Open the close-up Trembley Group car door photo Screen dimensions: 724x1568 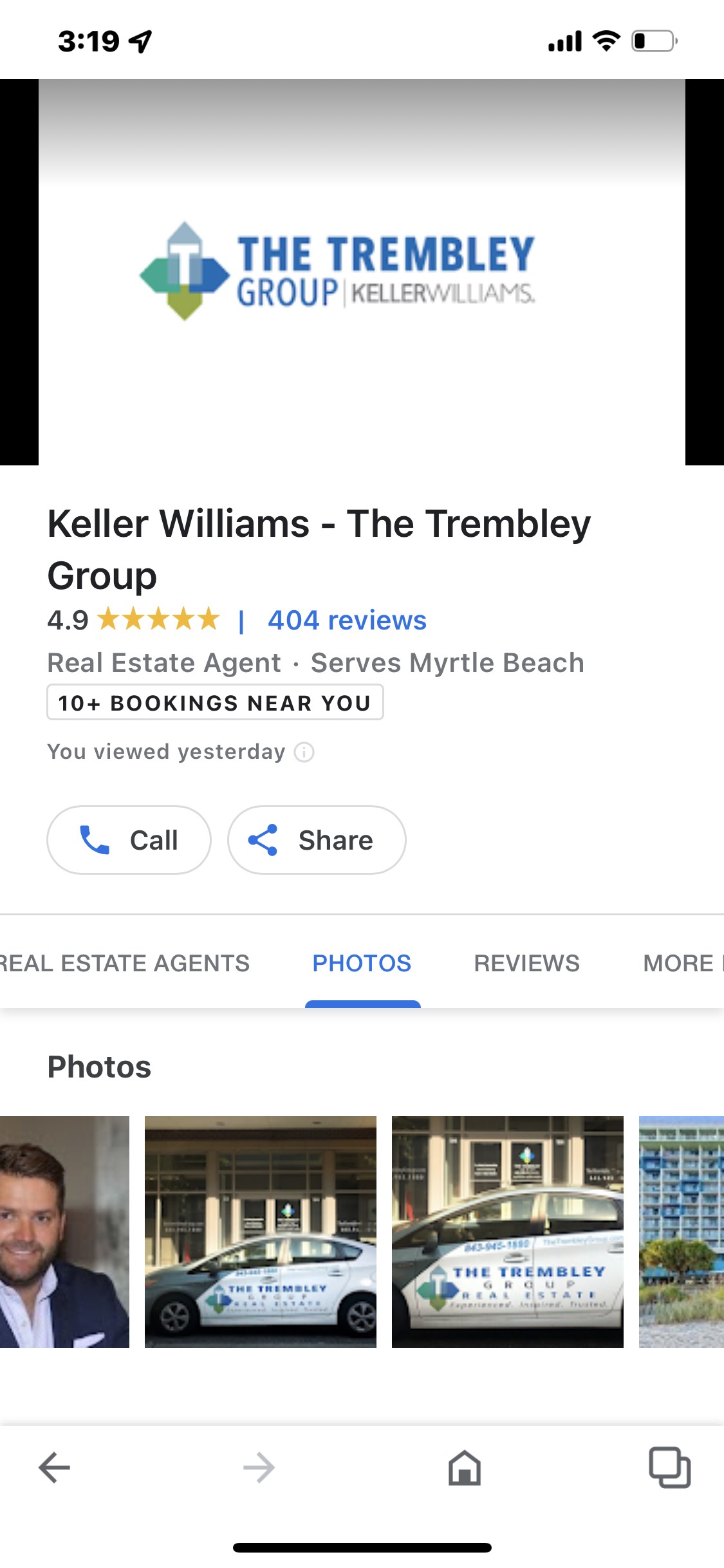[507, 1231]
